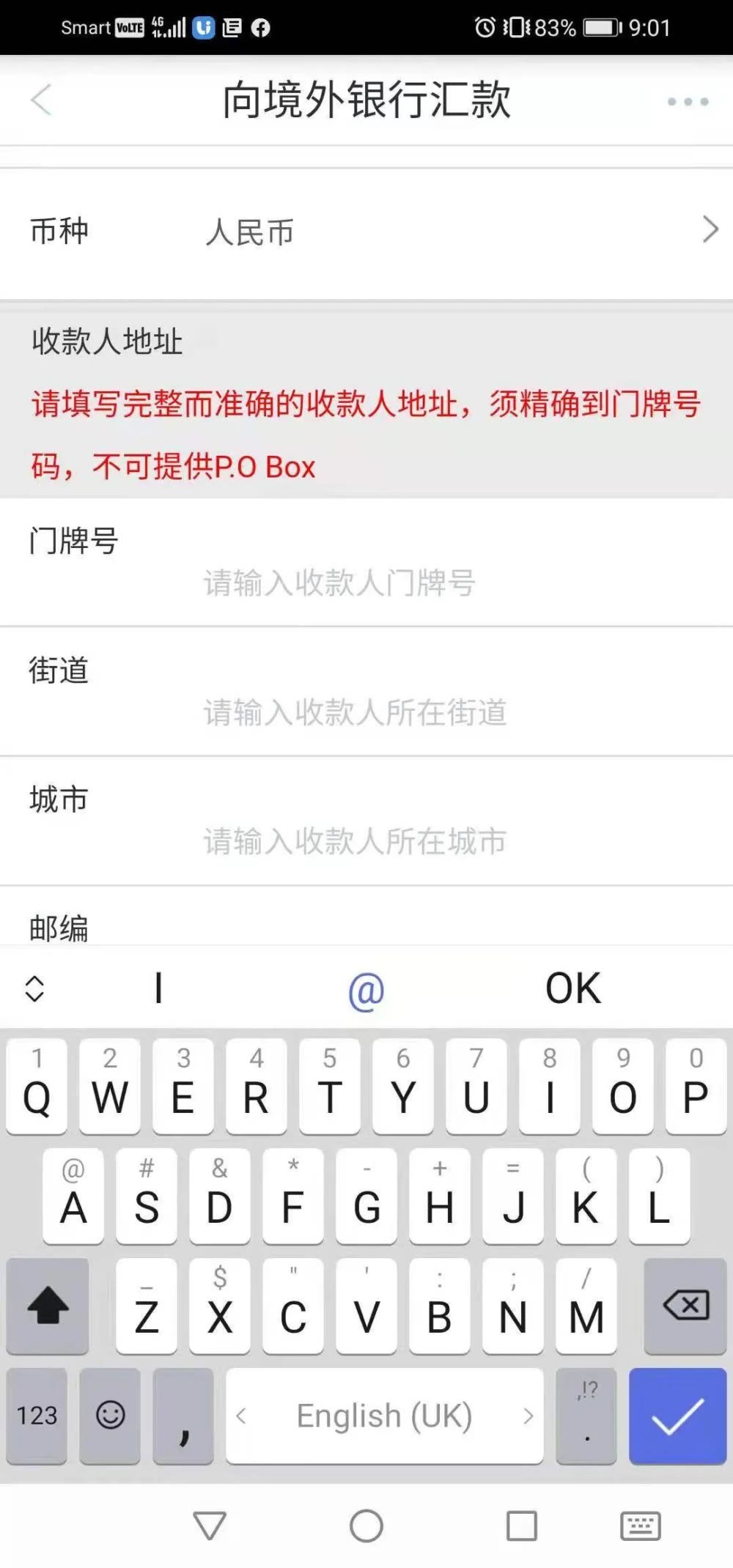
Task: Hit the backspace key on keyboard
Action: coord(685,1306)
